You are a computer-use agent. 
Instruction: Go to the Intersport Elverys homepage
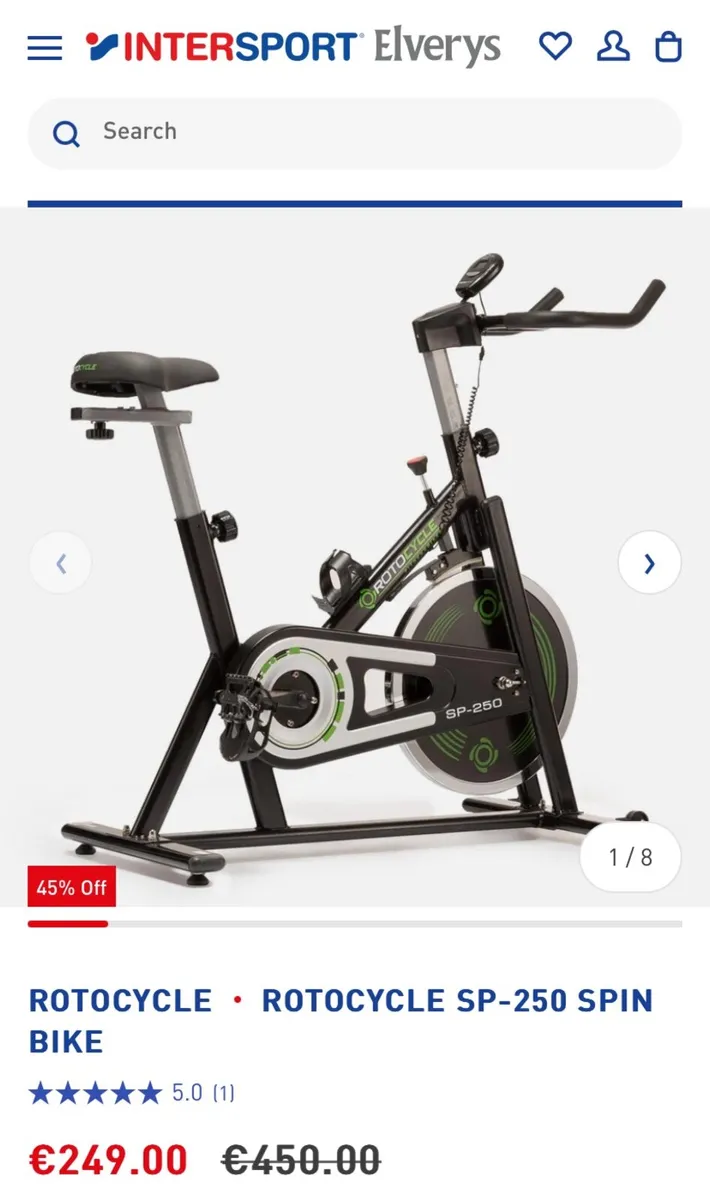[x=292, y=47]
